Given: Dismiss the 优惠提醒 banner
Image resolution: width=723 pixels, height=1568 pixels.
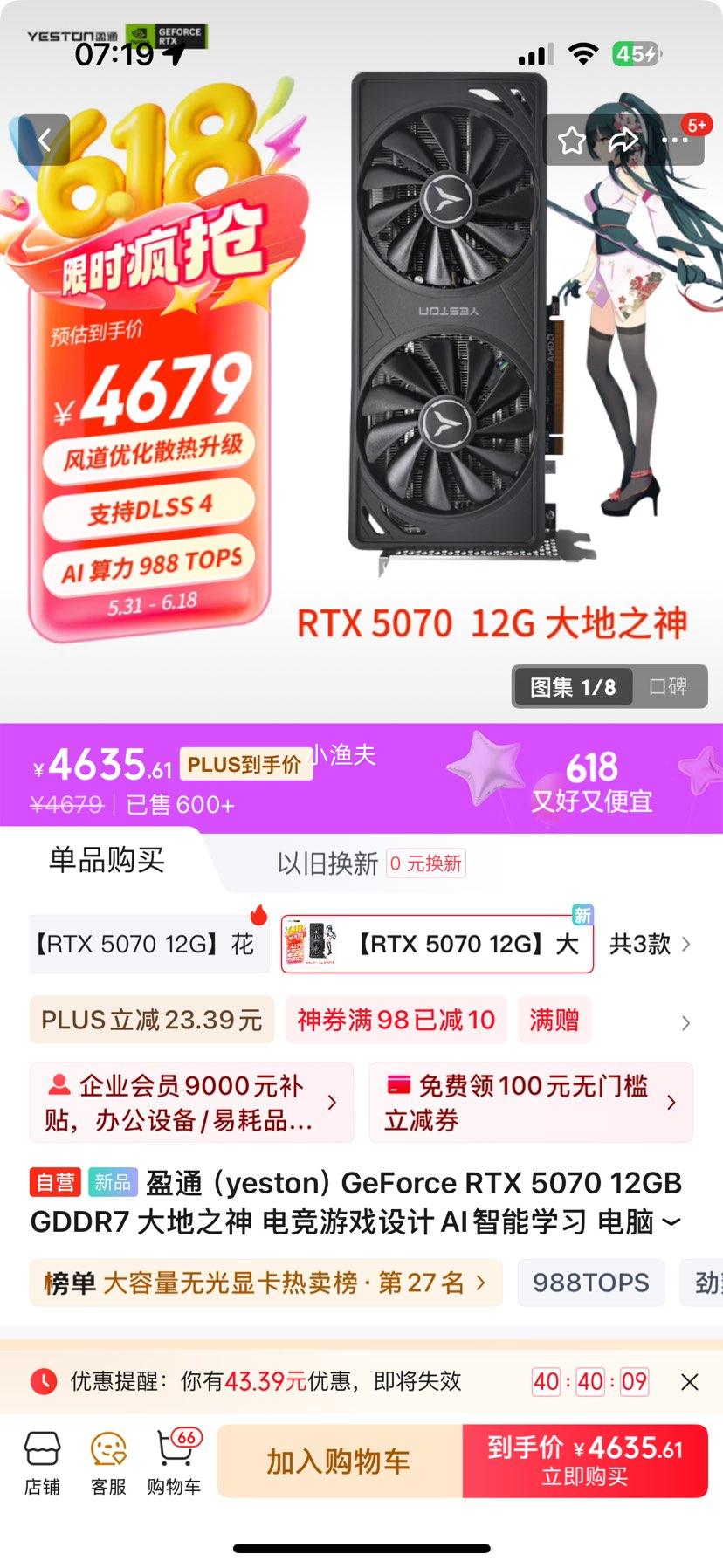Looking at the screenshot, I should click(689, 1382).
